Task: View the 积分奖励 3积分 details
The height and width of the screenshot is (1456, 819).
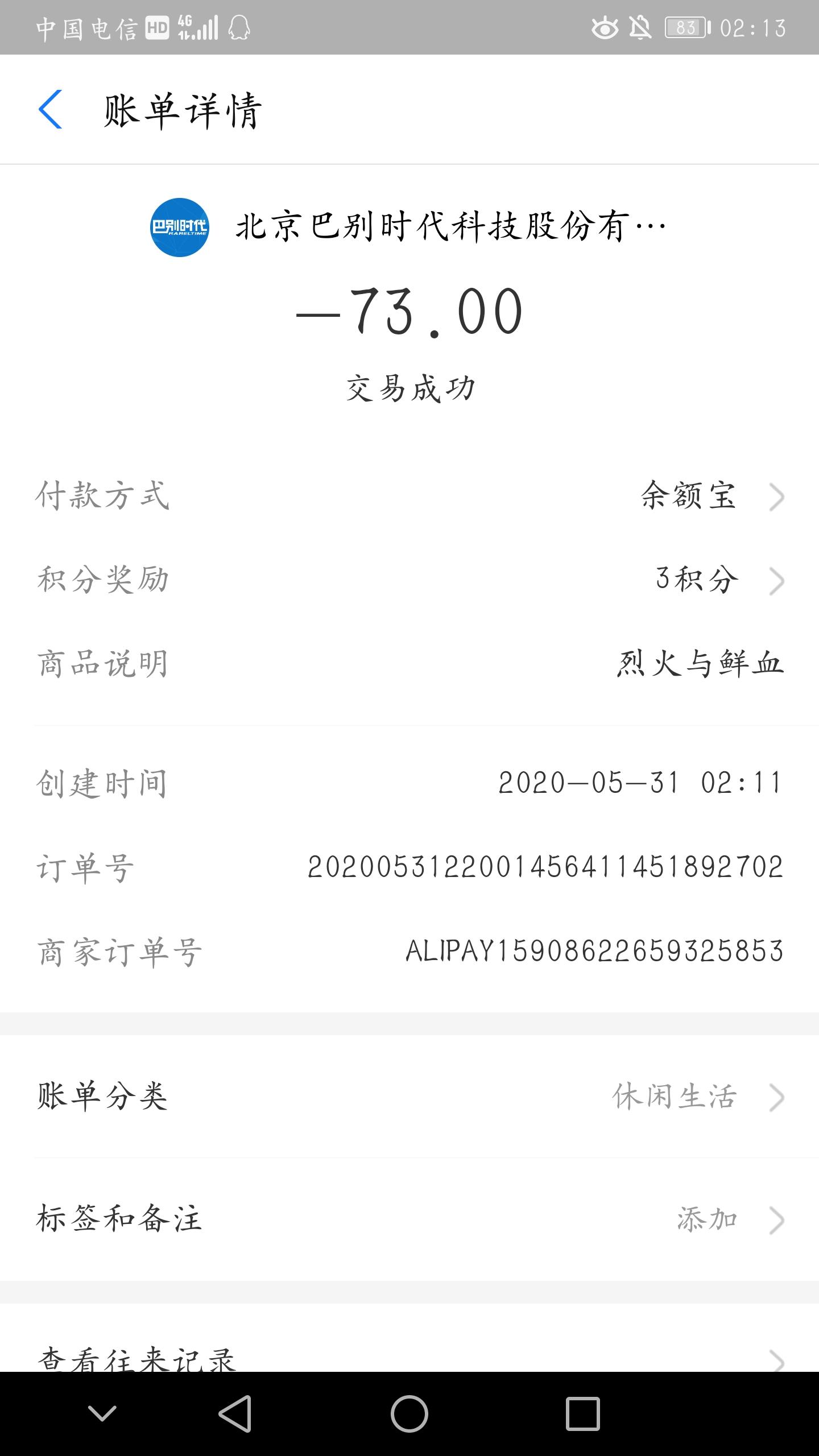Action: (718, 580)
